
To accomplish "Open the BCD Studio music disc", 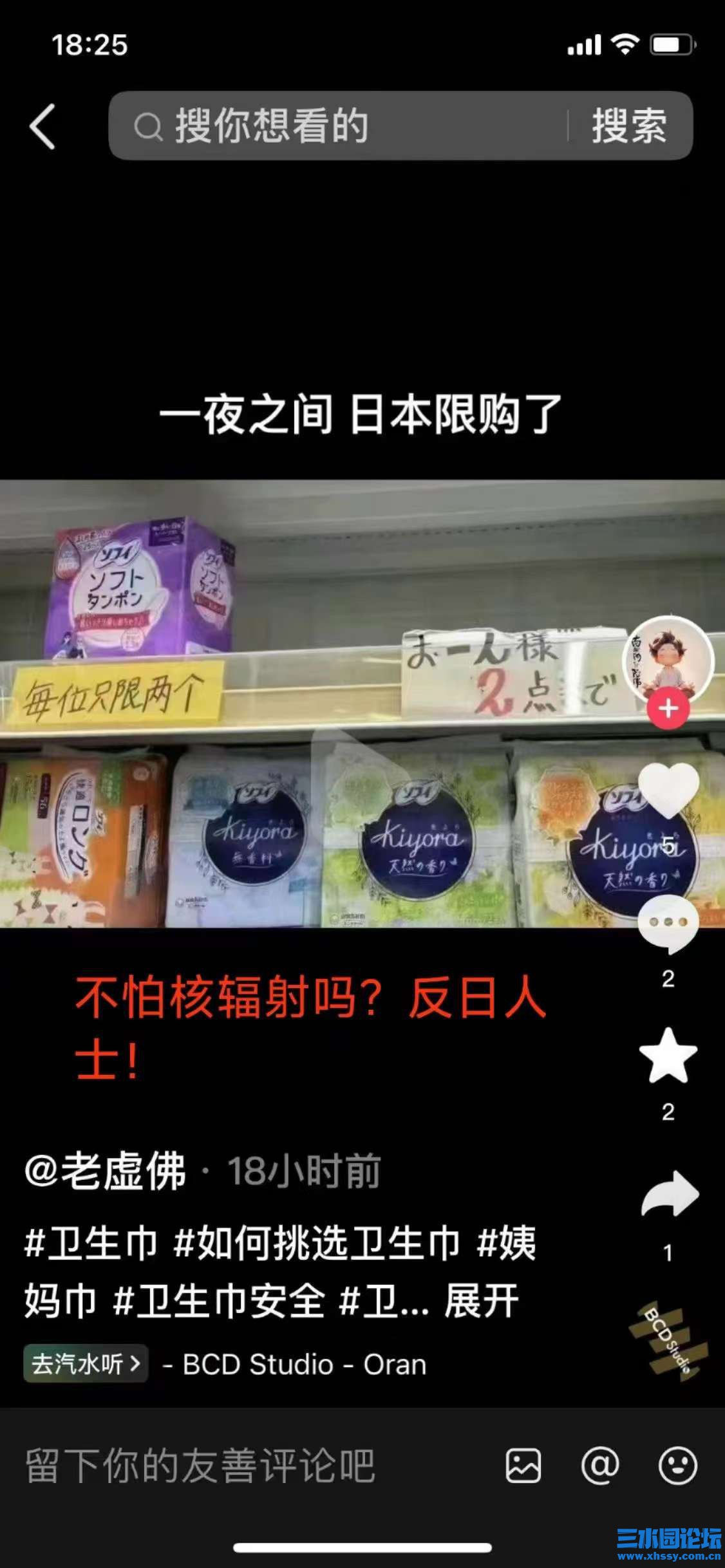I will coord(668,1342).
